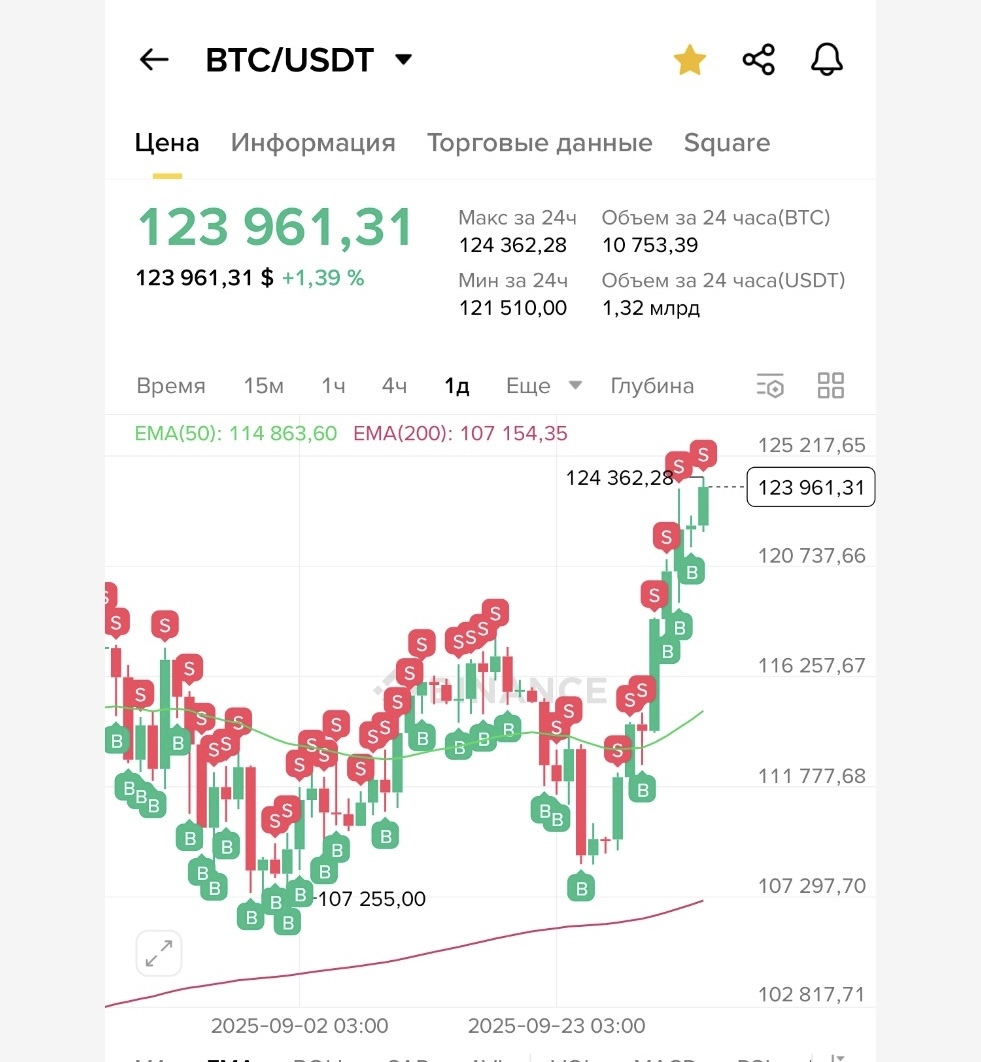Expand chart to fullscreen
981x1062 pixels.
[159, 952]
